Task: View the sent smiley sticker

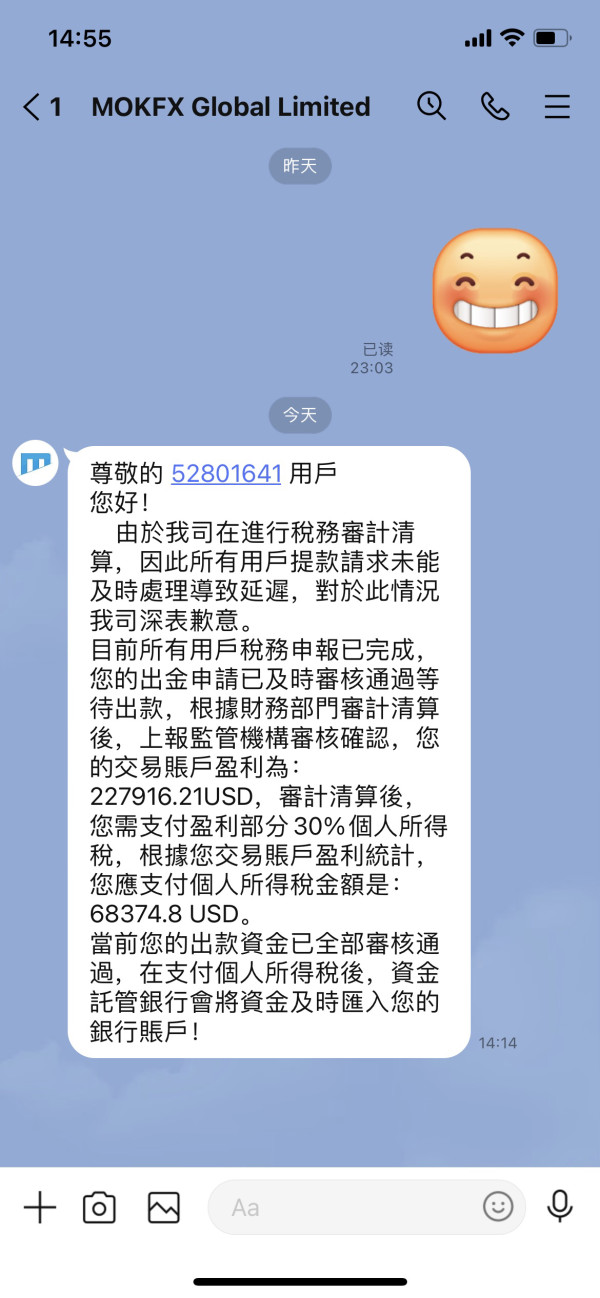Action: click(x=494, y=290)
